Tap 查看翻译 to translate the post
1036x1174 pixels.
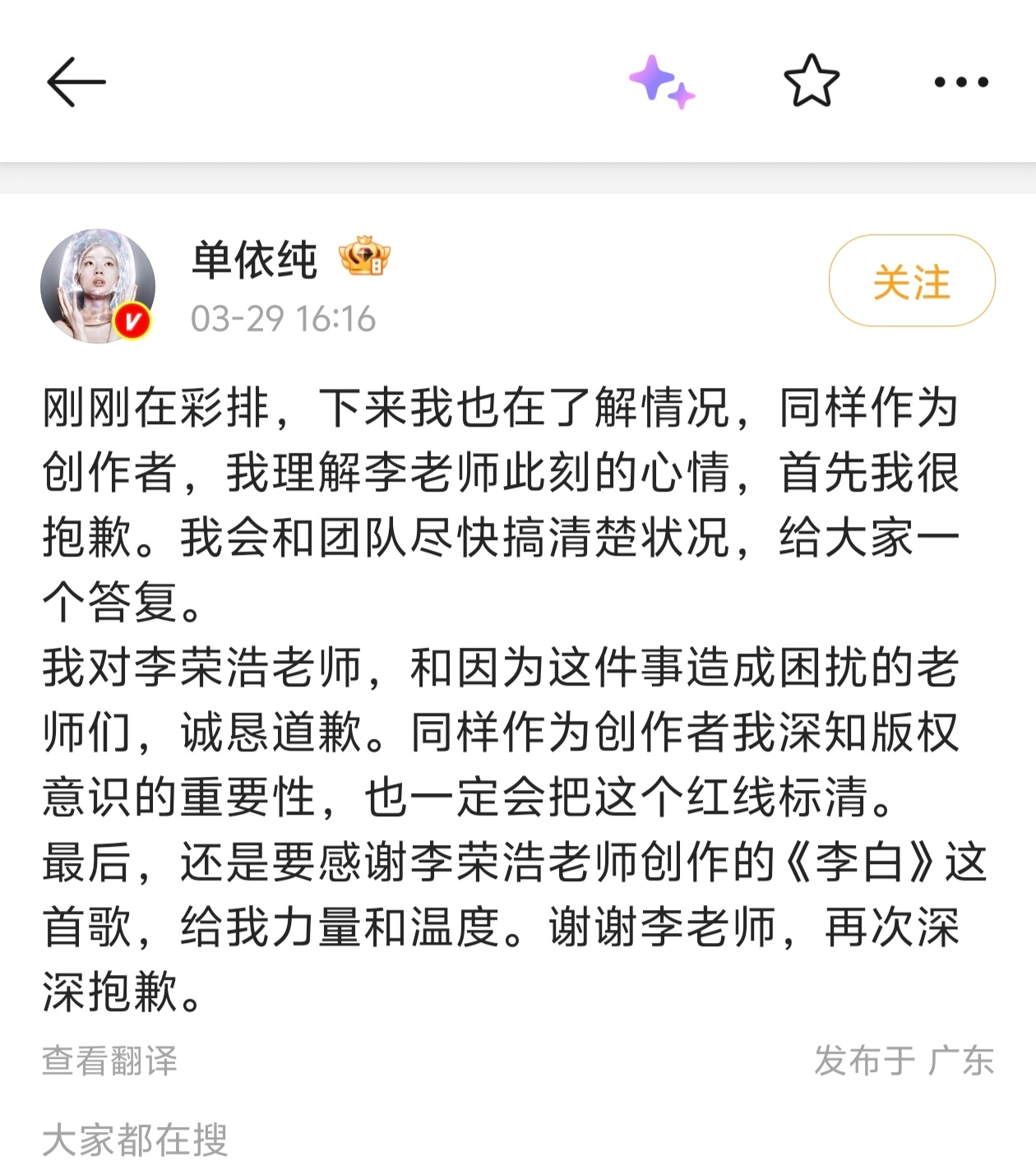(111, 1061)
